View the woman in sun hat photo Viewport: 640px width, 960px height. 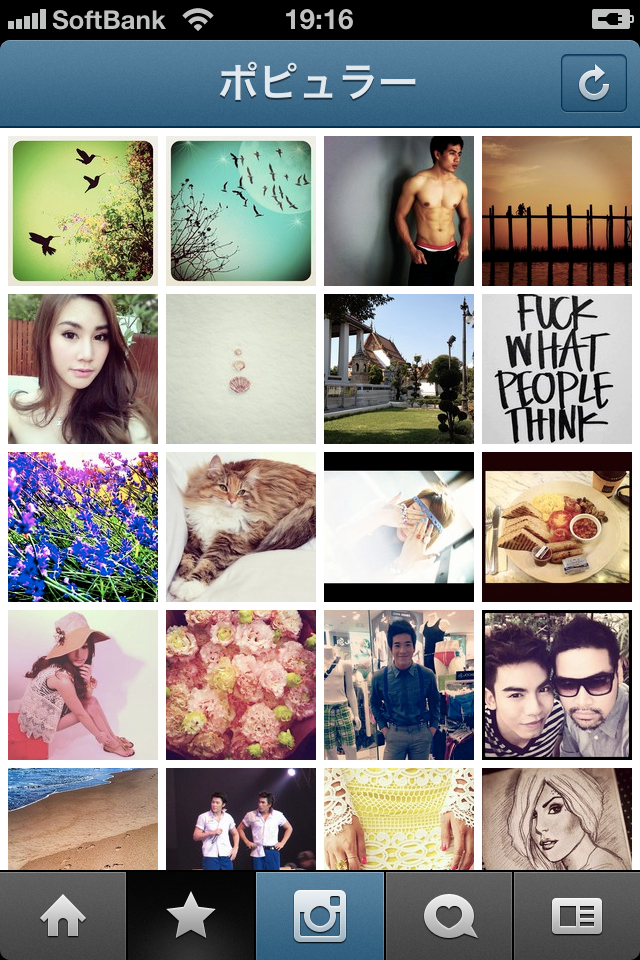[83, 685]
